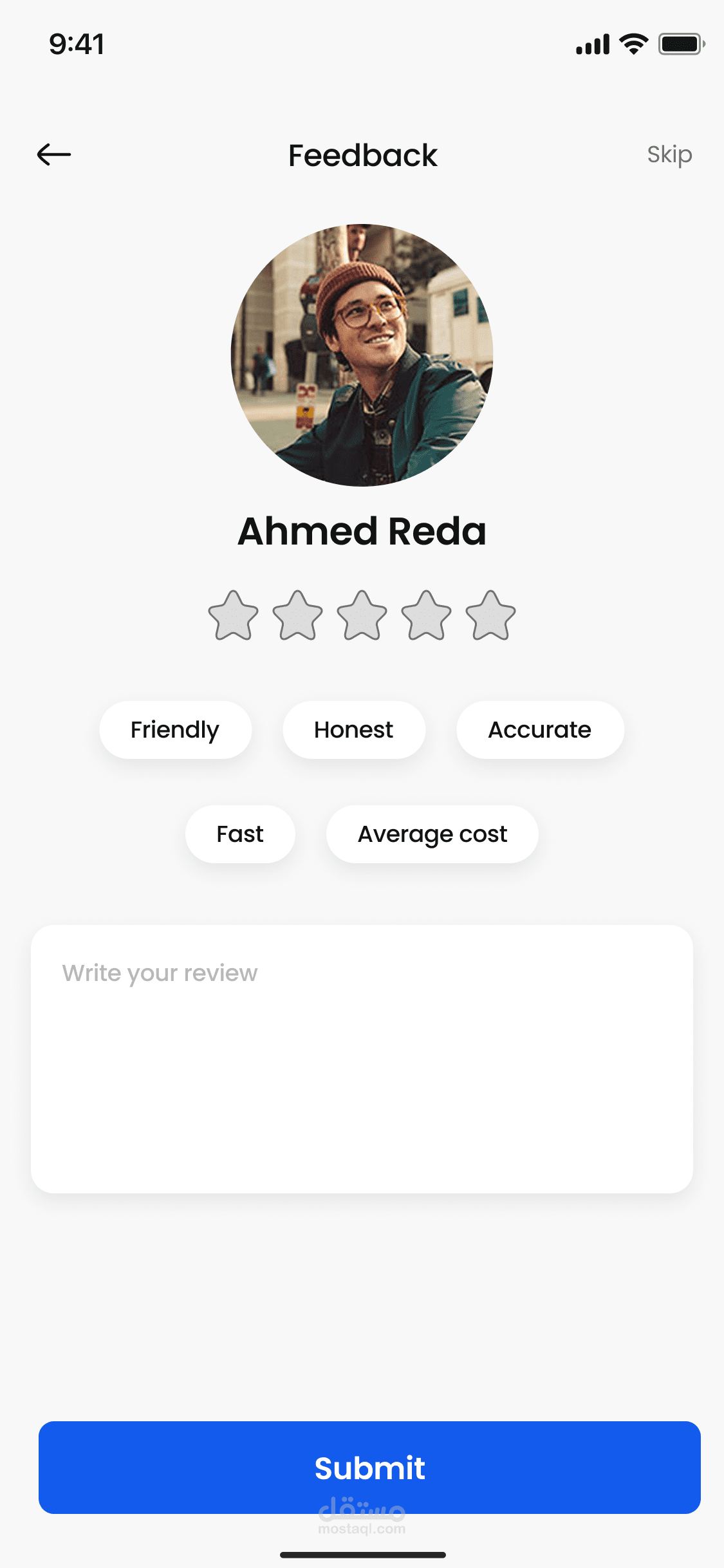Screen dimensions: 724x1568
Task: Skip the feedback step
Action: 669,154
